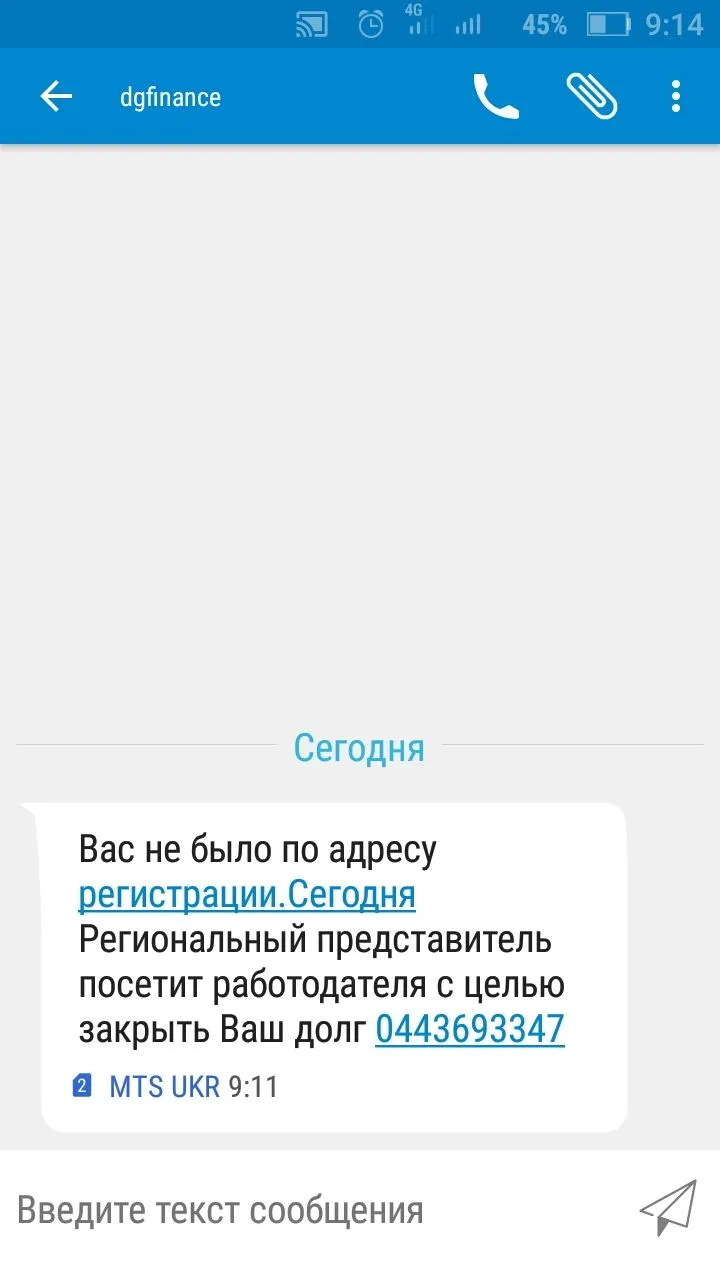The width and height of the screenshot is (720, 1280).
Task: Attach a file using the paperclip
Action: 592,97
